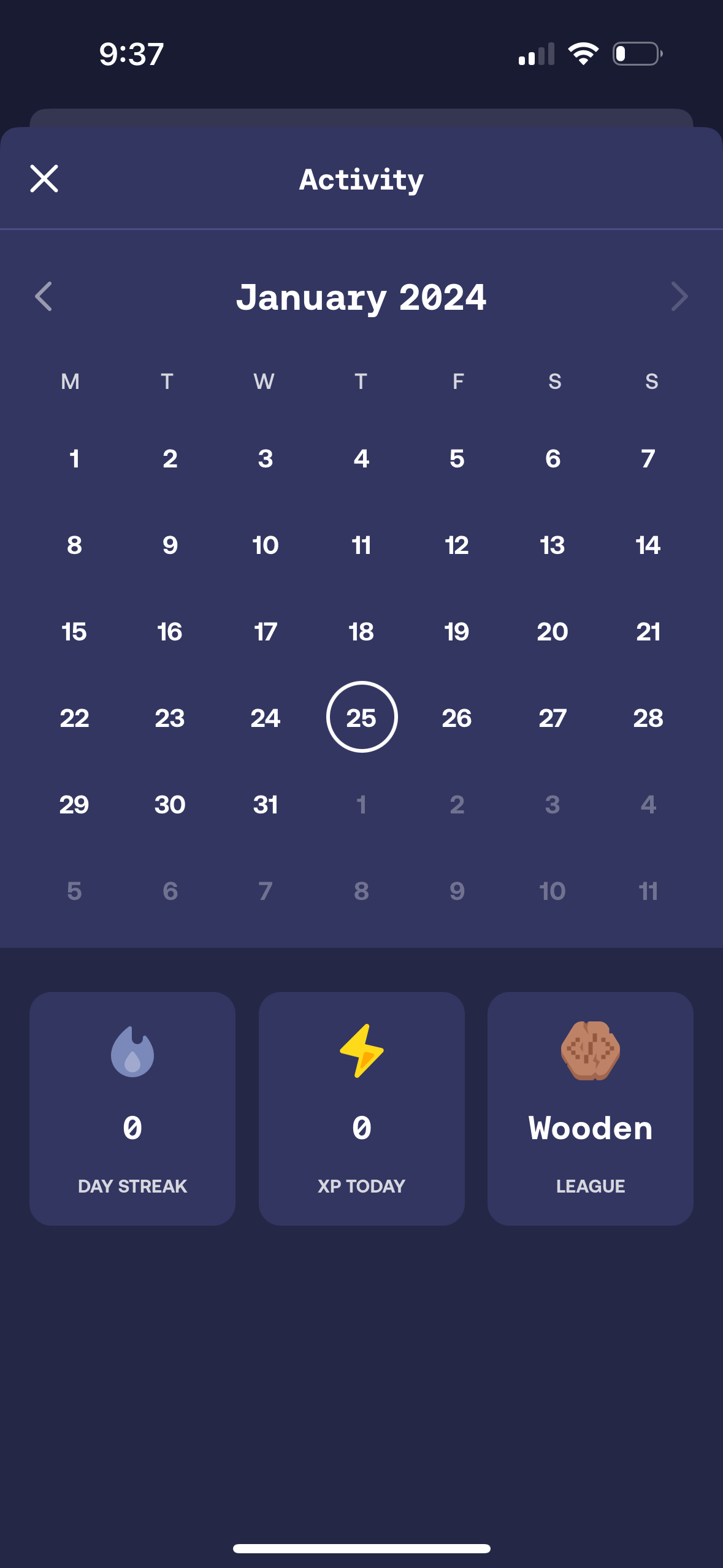This screenshot has height=1568, width=723.
Task: Navigate to the previous month
Action: (43, 297)
